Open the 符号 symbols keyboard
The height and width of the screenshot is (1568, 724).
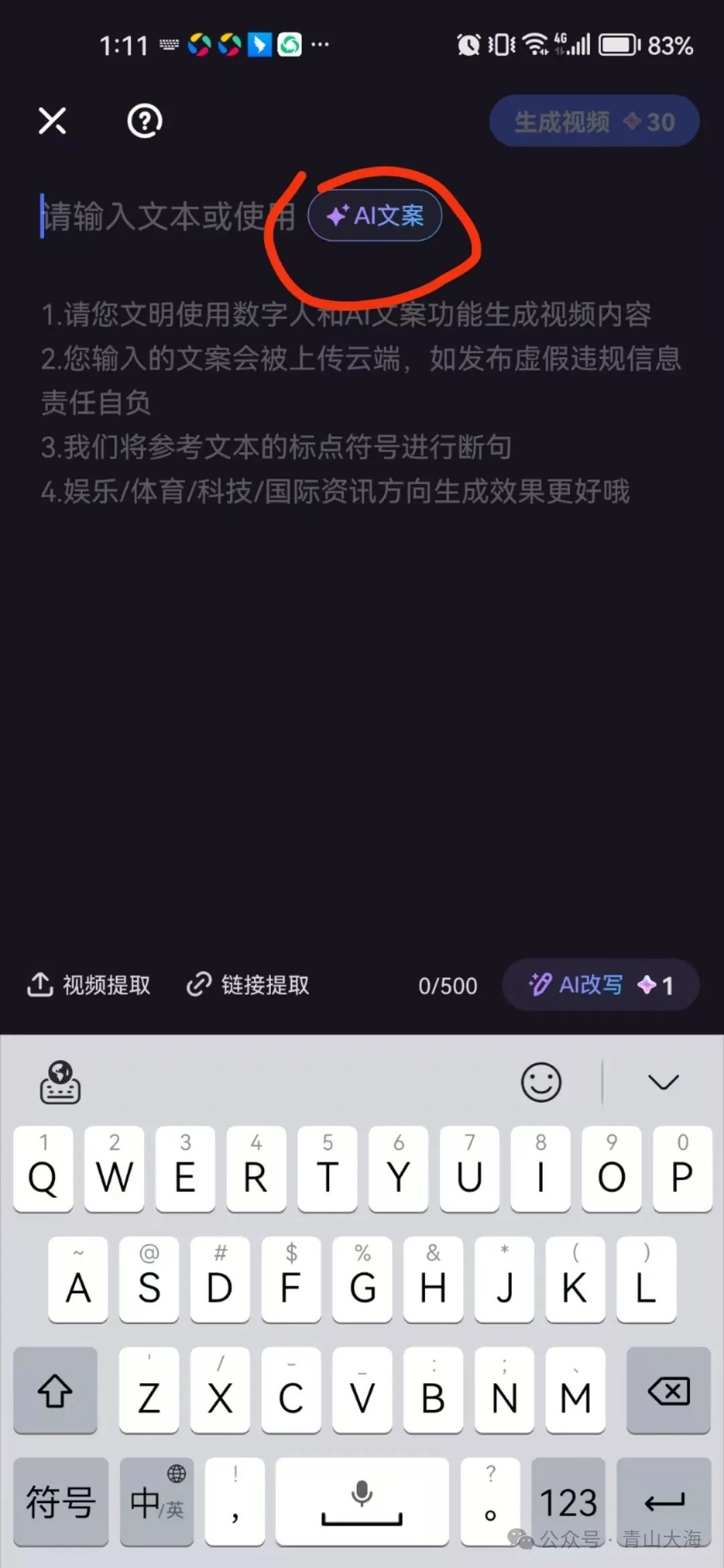click(61, 1502)
